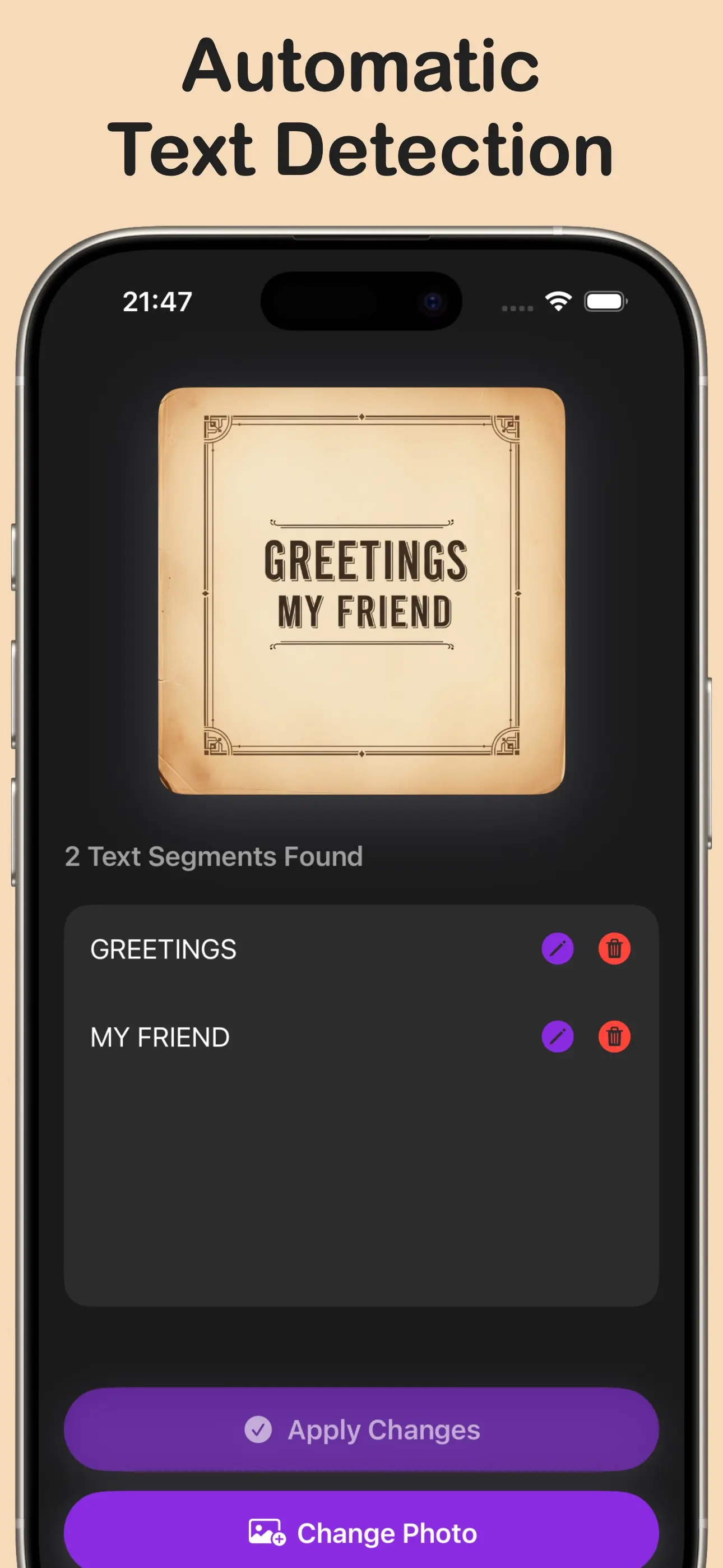Tap the battery indicator in status bar
The image size is (723, 1568).
tap(604, 301)
